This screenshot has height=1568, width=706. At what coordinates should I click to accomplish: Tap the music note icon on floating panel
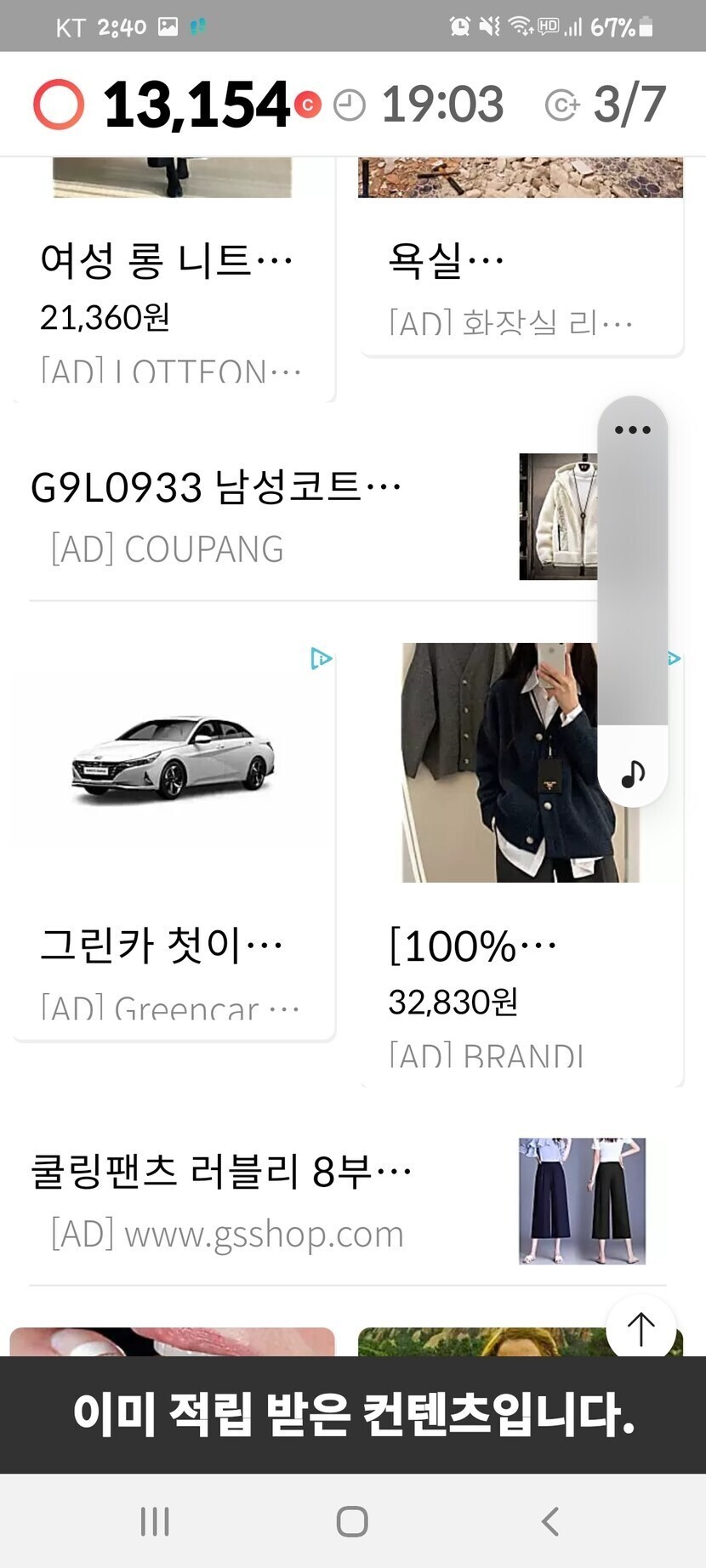[x=632, y=774]
